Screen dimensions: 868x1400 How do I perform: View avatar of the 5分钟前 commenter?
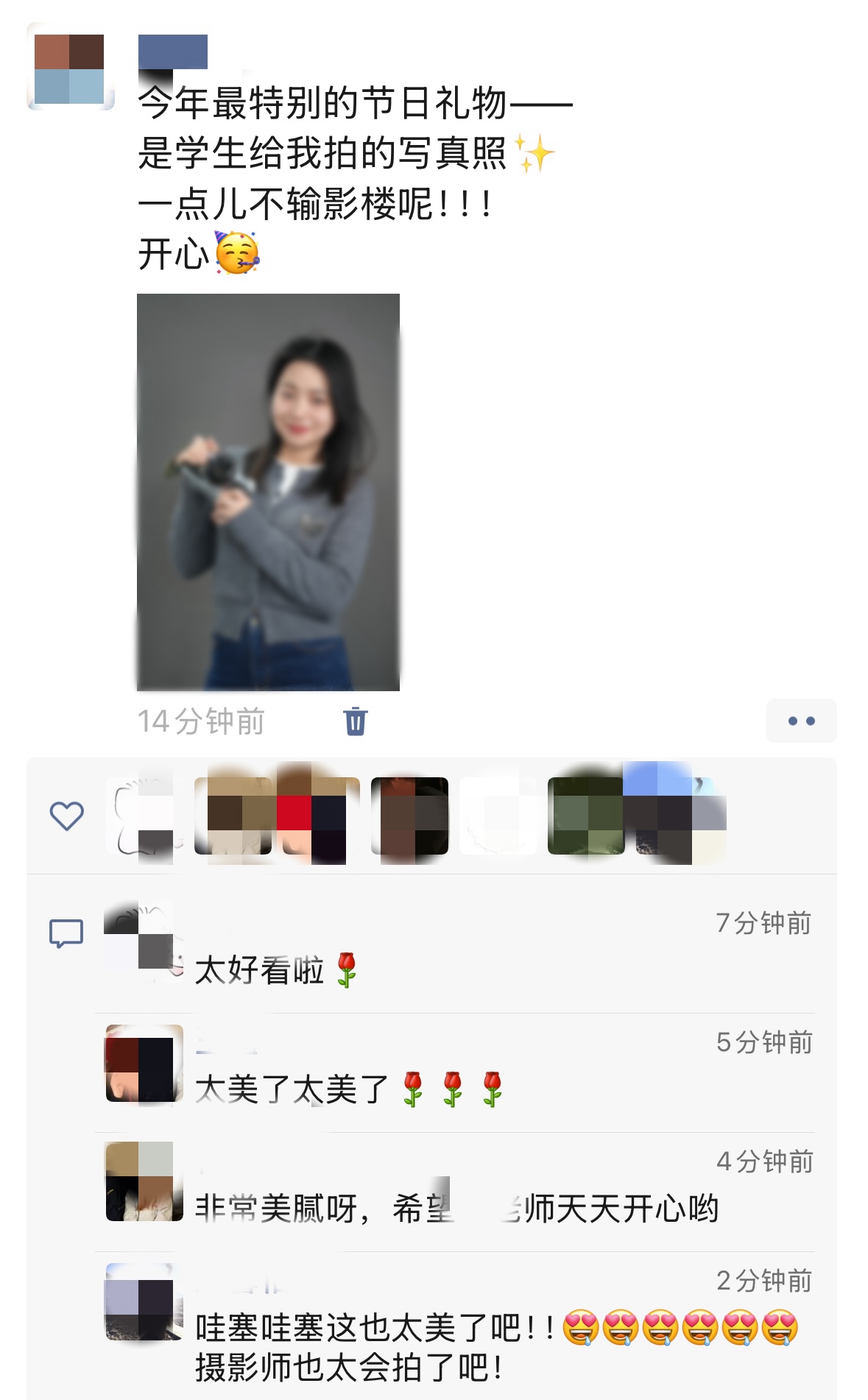coord(144,1063)
